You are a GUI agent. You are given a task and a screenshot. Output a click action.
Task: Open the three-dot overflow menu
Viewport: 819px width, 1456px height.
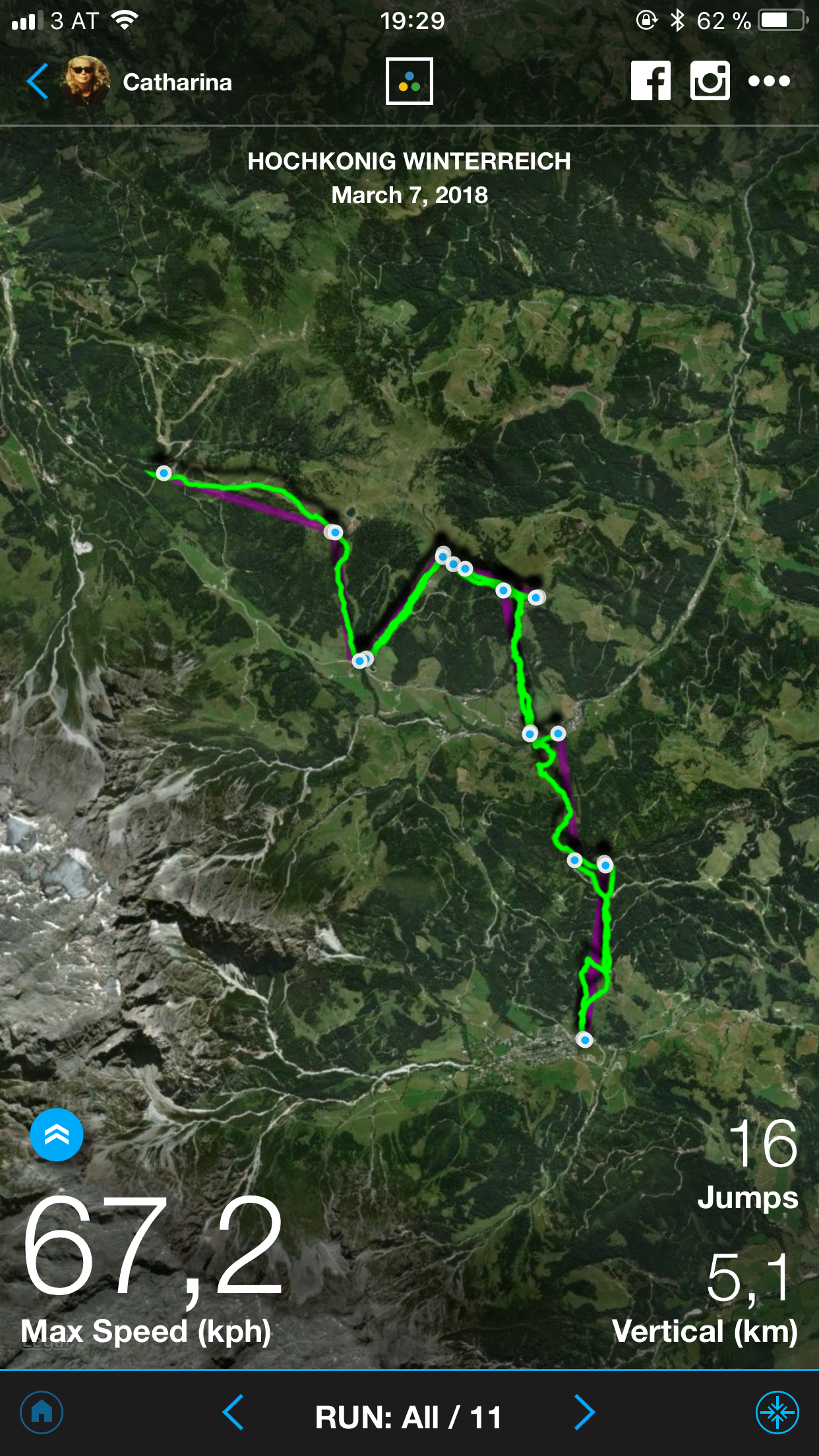coord(769,81)
